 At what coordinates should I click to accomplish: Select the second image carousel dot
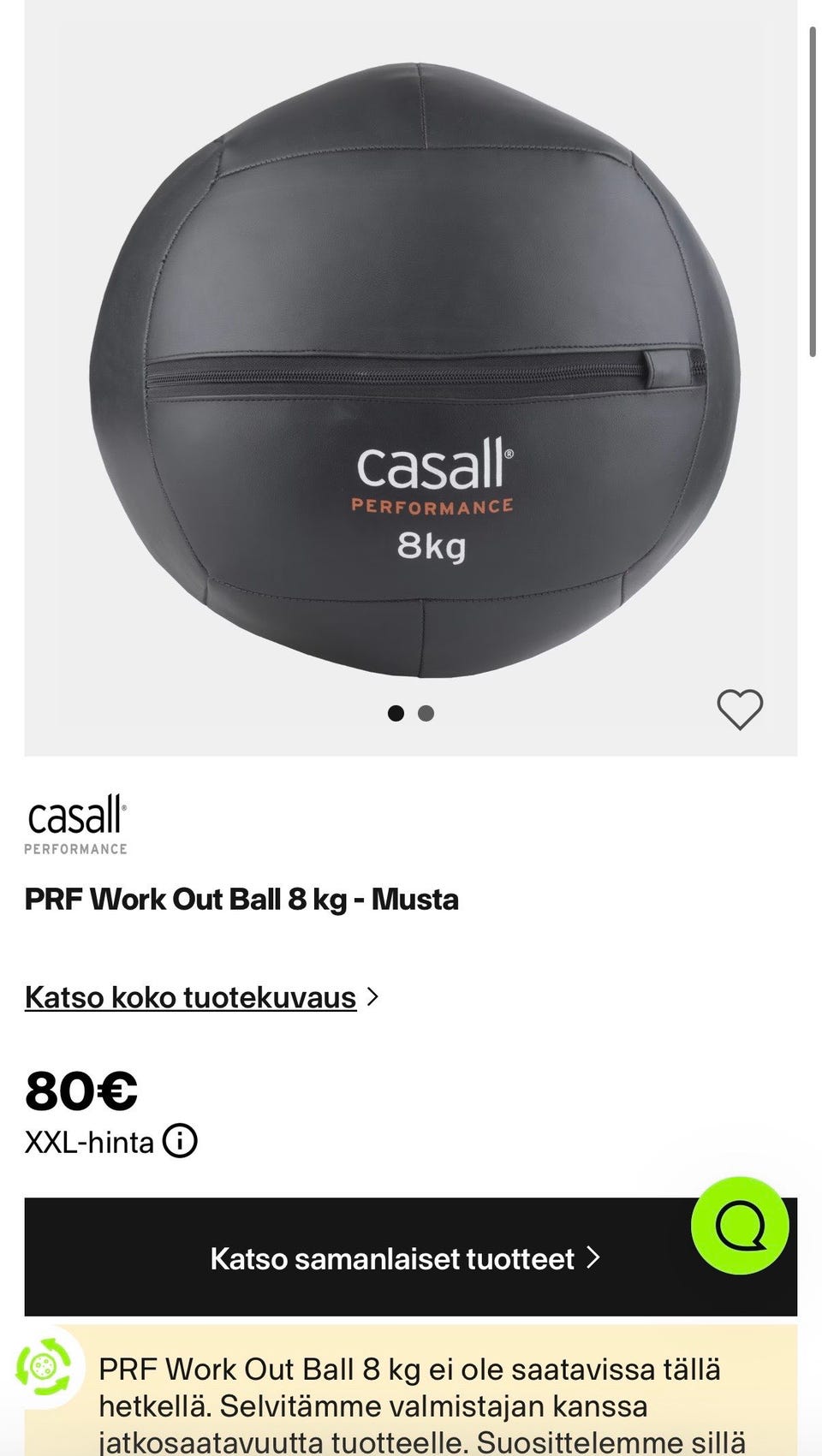pos(426,711)
